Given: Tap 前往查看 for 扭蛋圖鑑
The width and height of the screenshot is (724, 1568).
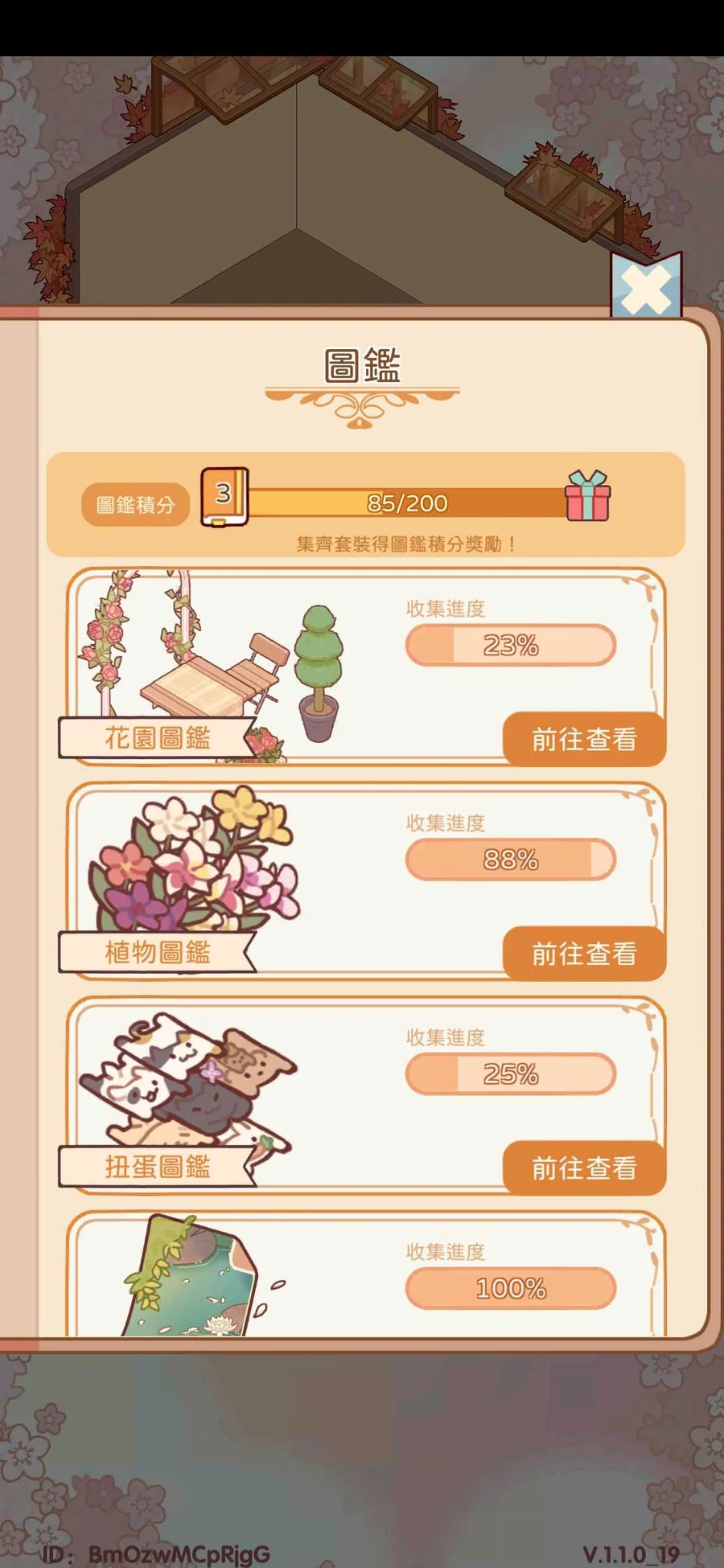Looking at the screenshot, I should coord(584,1168).
